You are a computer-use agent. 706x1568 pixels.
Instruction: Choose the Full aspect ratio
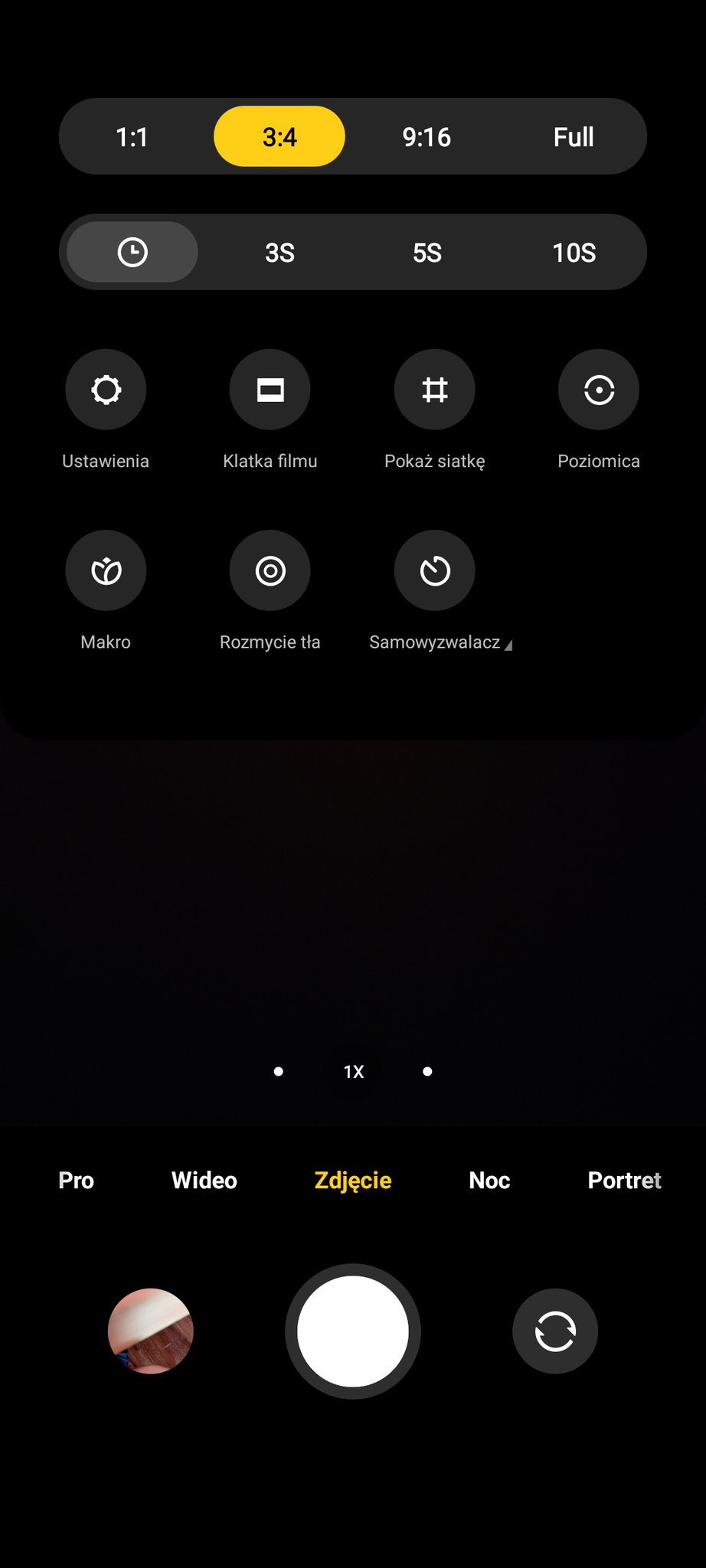click(574, 137)
